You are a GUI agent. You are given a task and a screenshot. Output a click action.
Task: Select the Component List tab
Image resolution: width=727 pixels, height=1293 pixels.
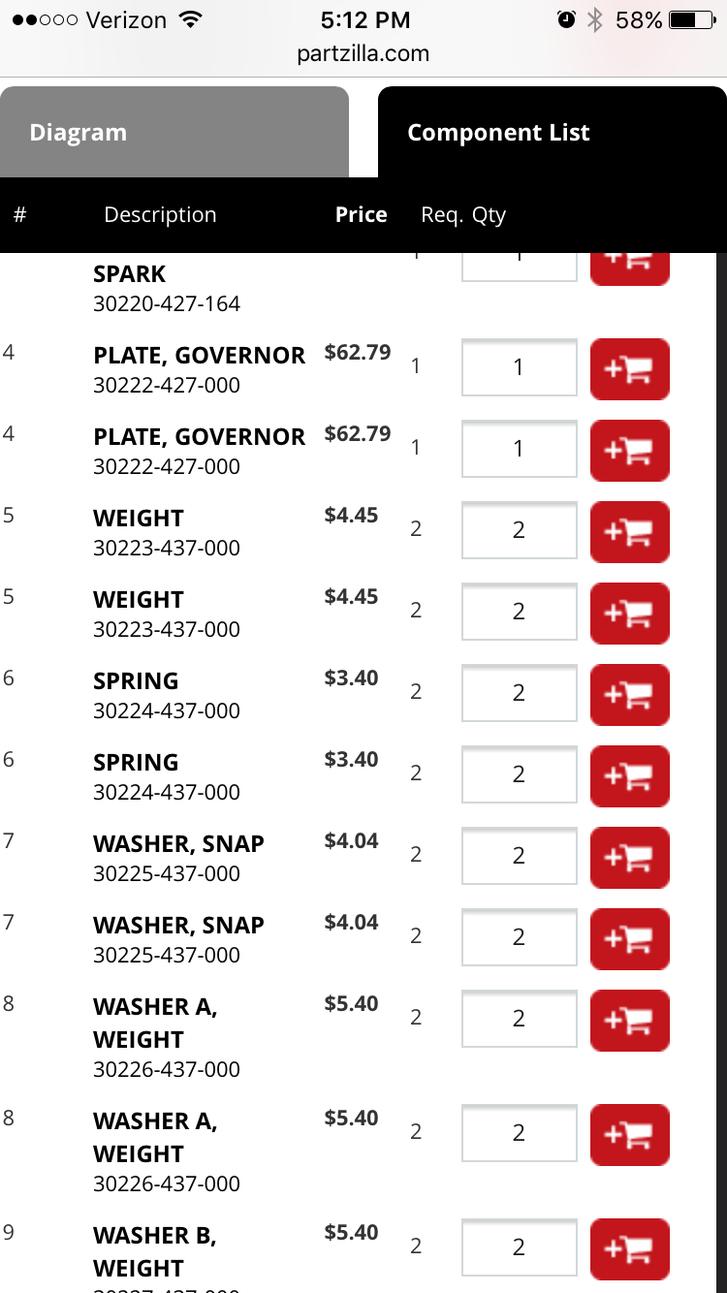point(550,132)
